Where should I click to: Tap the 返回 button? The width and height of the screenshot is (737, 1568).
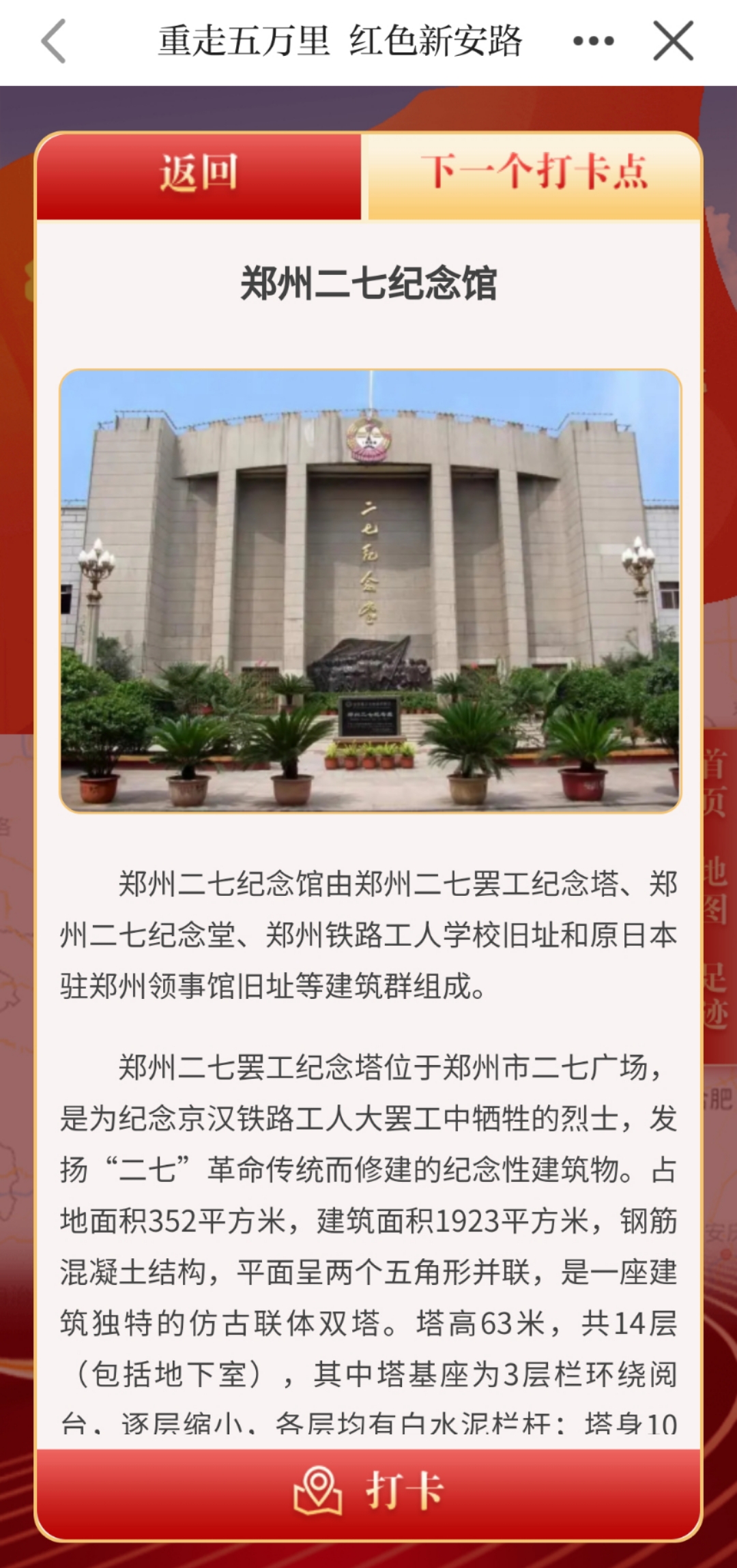[199, 175]
